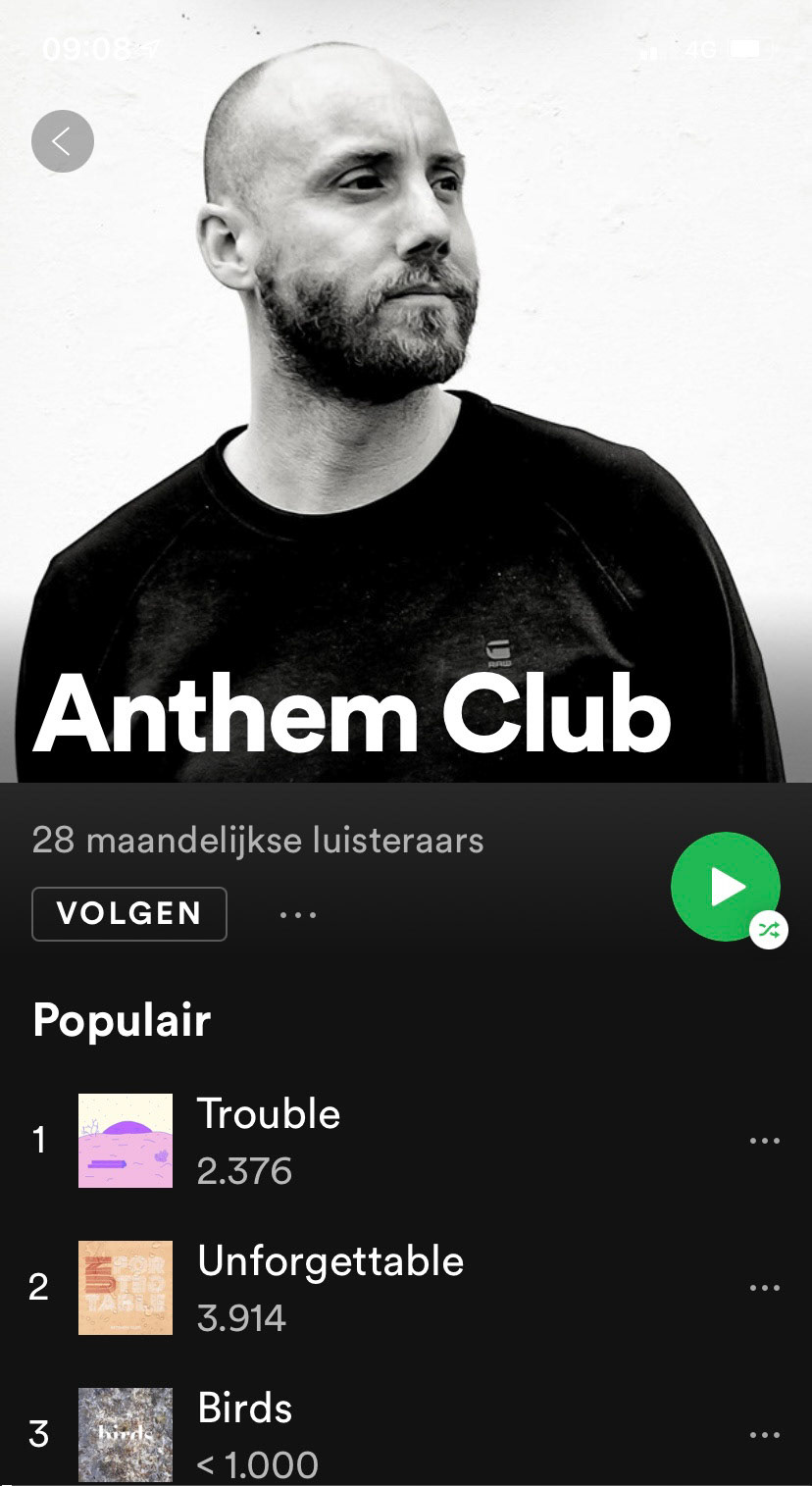Follow Anthem Club with the Volgen button
This screenshot has width=812, height=1486.
coord(129,914)
